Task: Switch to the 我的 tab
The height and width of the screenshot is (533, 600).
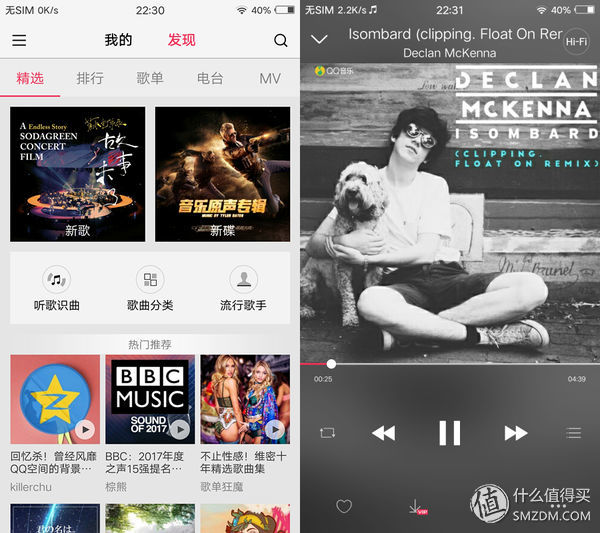Action: point(118,41)
